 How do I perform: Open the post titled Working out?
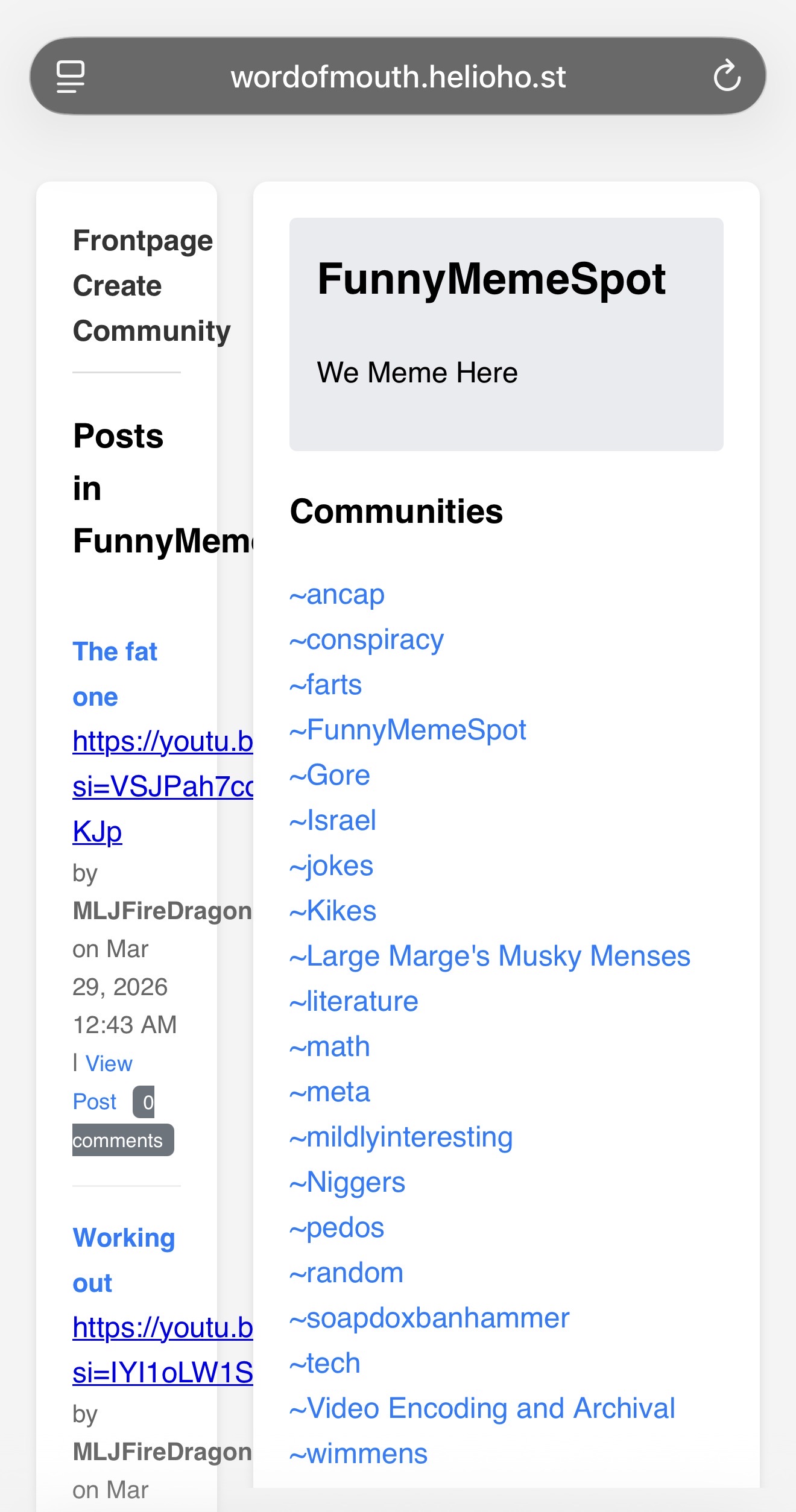click(124, 1260)
